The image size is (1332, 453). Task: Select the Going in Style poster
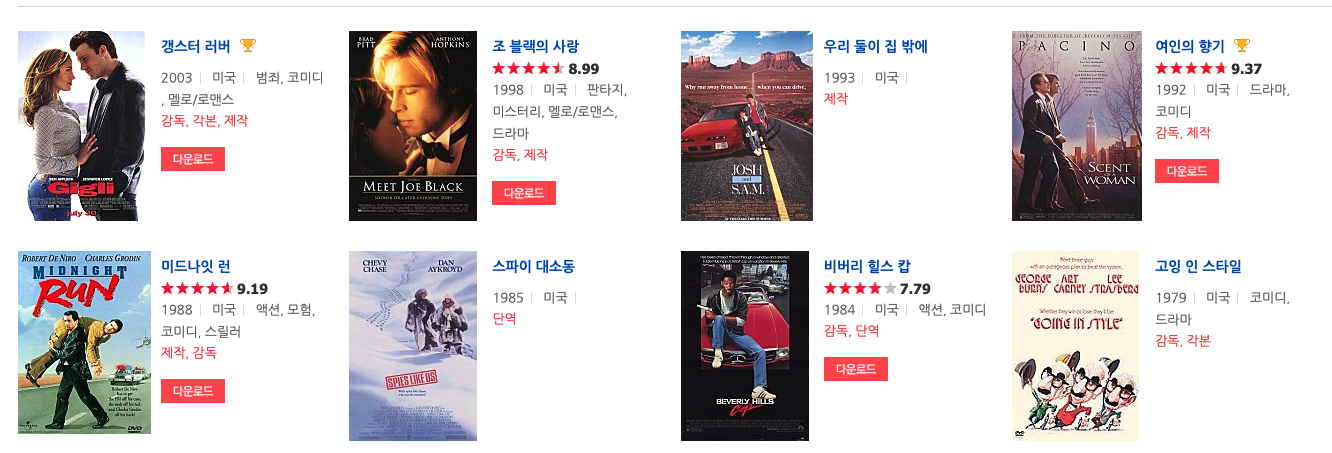pos(1075,346)
